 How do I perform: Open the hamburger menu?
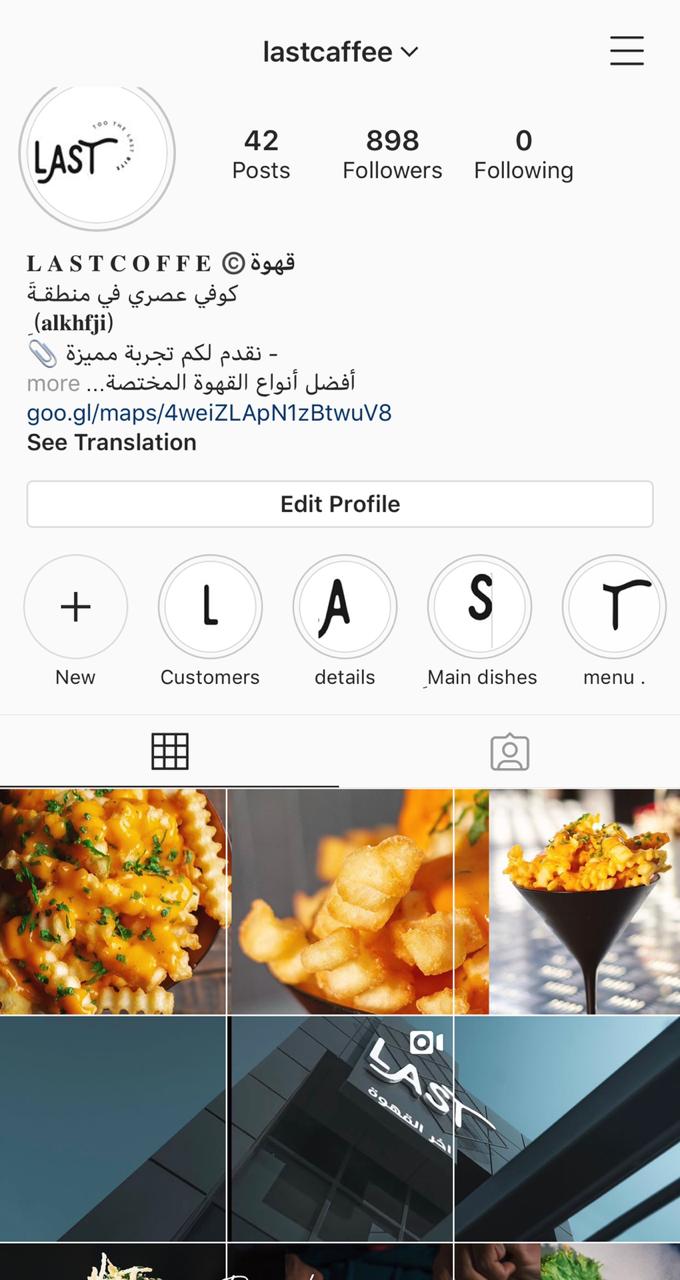(x=627, y=51)
